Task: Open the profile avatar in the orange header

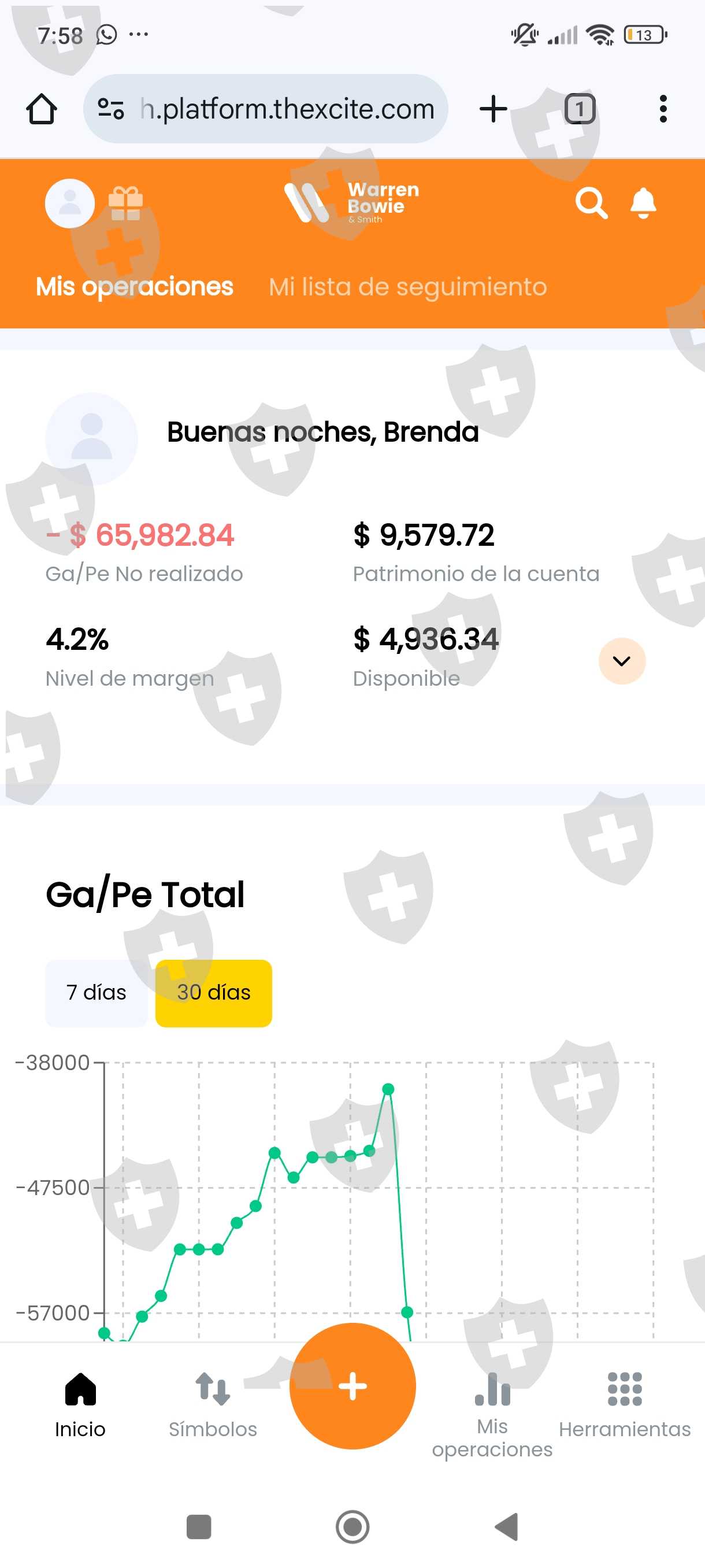Action: pyautogui.click(x=70, y=204)
